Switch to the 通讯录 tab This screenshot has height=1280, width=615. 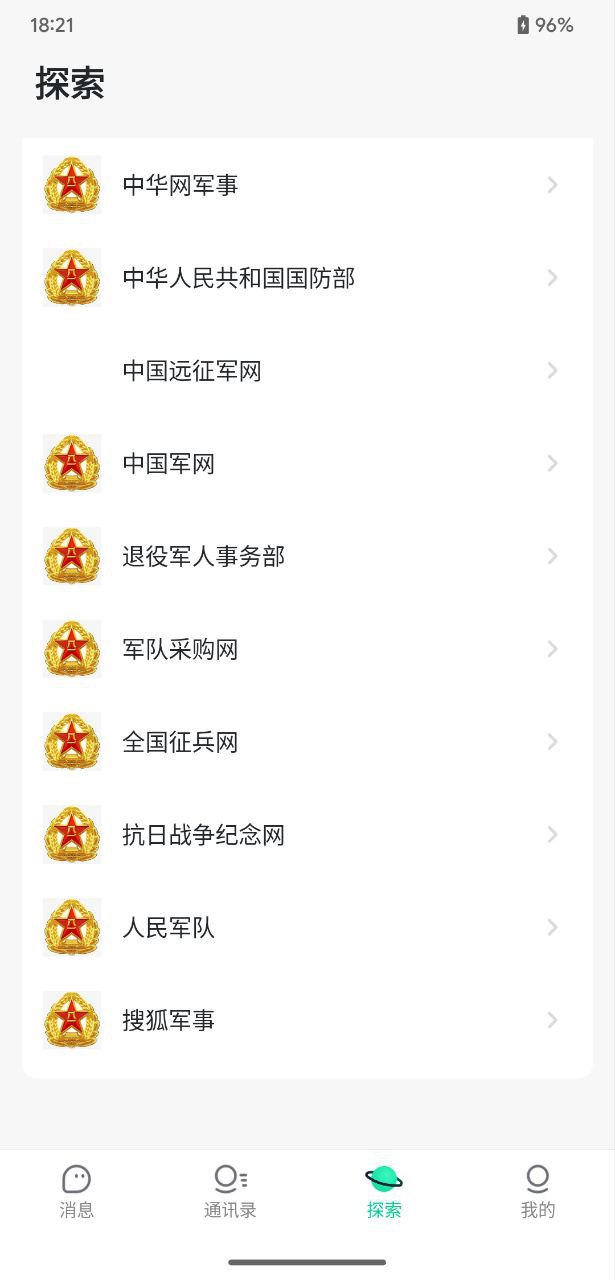230,1192
